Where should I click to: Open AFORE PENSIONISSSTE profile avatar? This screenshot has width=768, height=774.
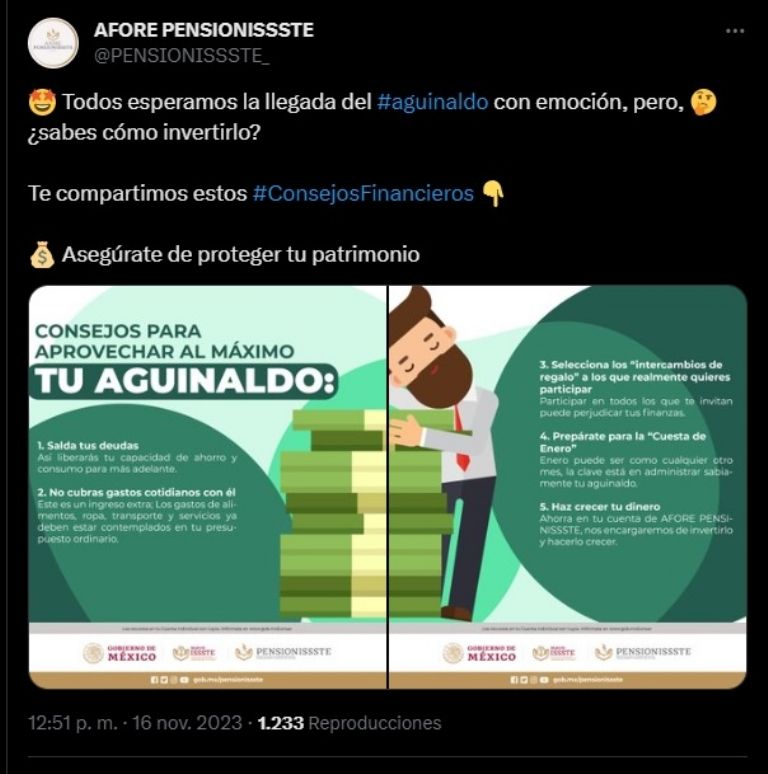point(53,43)
